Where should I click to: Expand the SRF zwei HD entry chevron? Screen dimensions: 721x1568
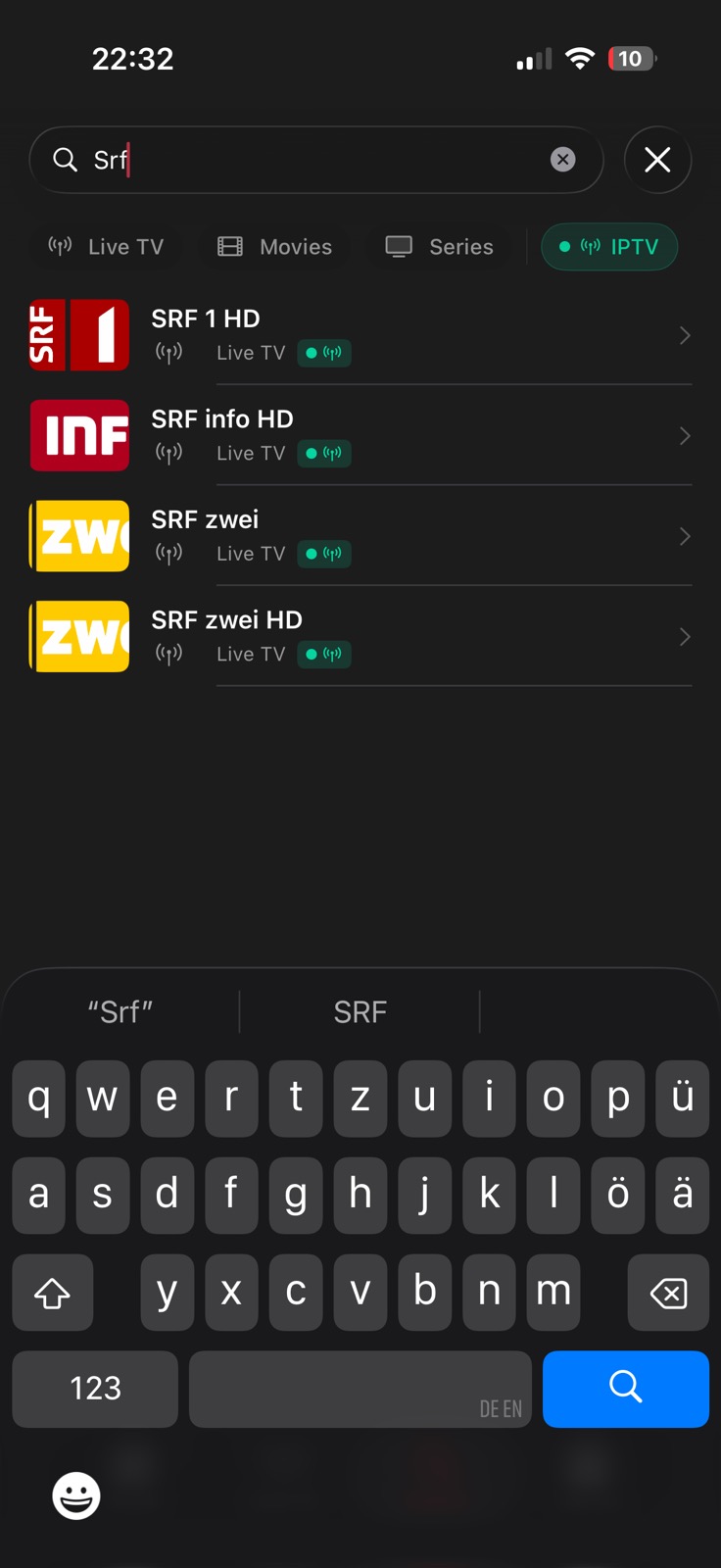[x=685, y=636]
